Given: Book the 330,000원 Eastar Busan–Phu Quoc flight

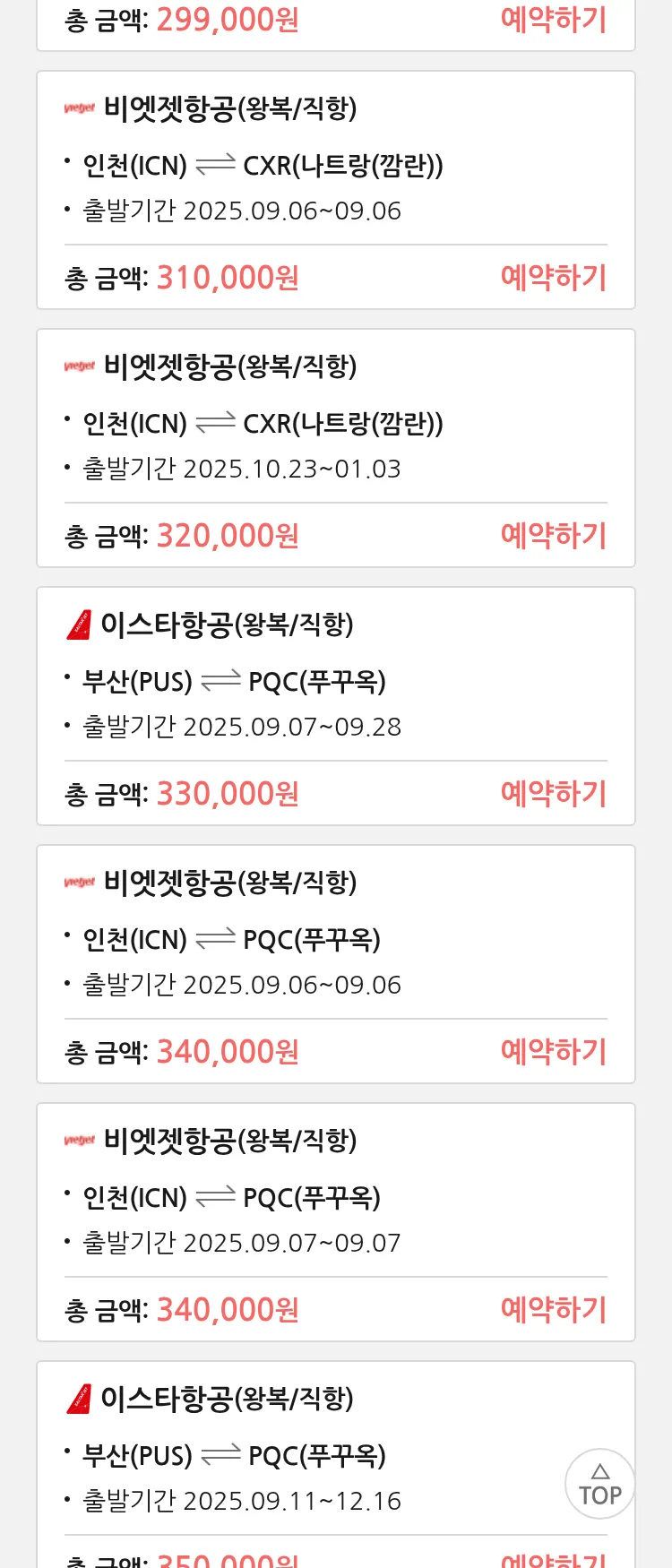Looking at the screenshot, I should [x=553, y=794].
